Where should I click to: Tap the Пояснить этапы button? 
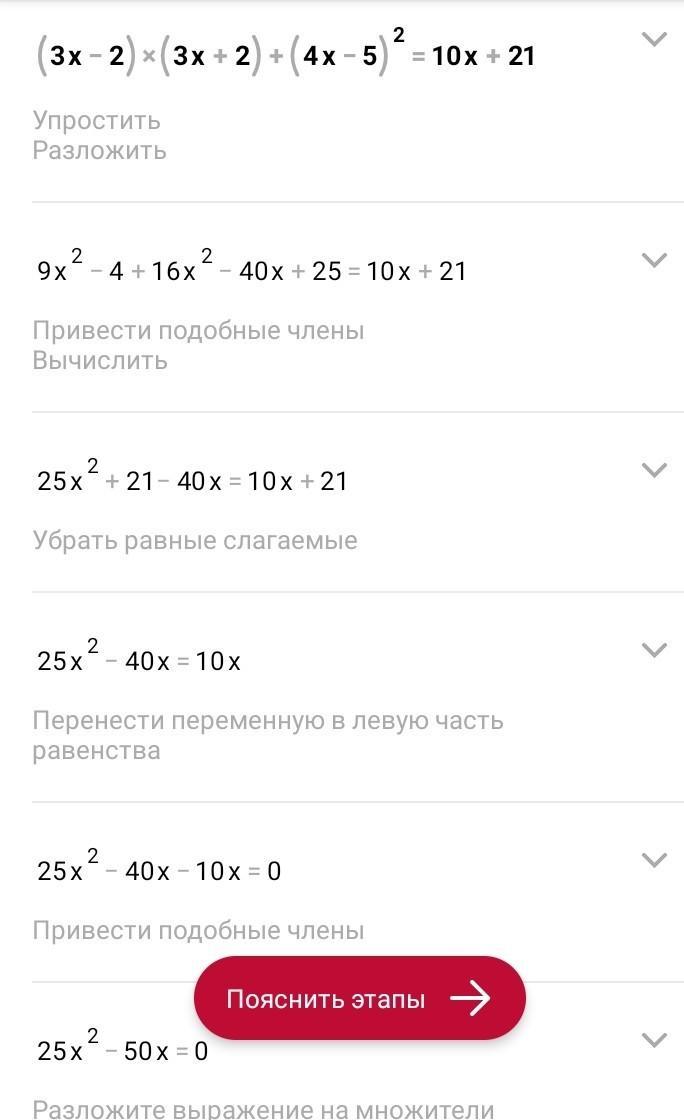click(360, 998)
